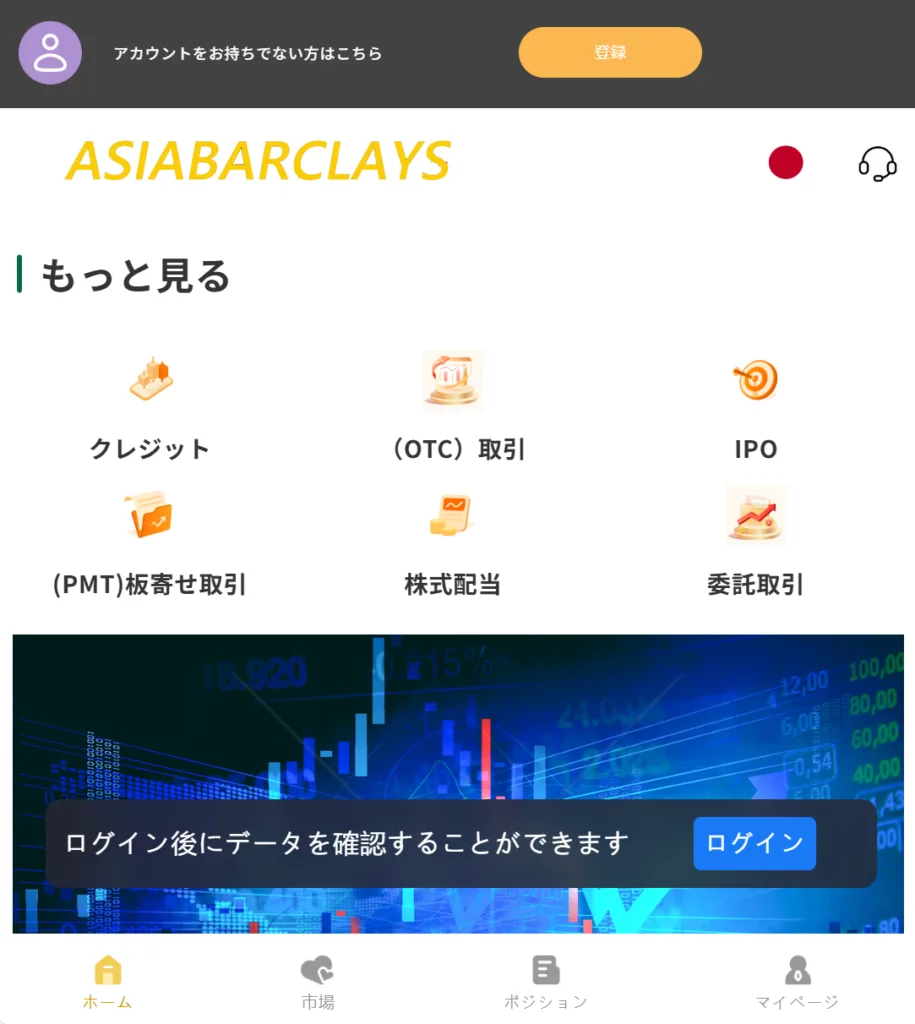Open 株式配当 stock dividends
The image size is (915, 1024).
(452, 542)
